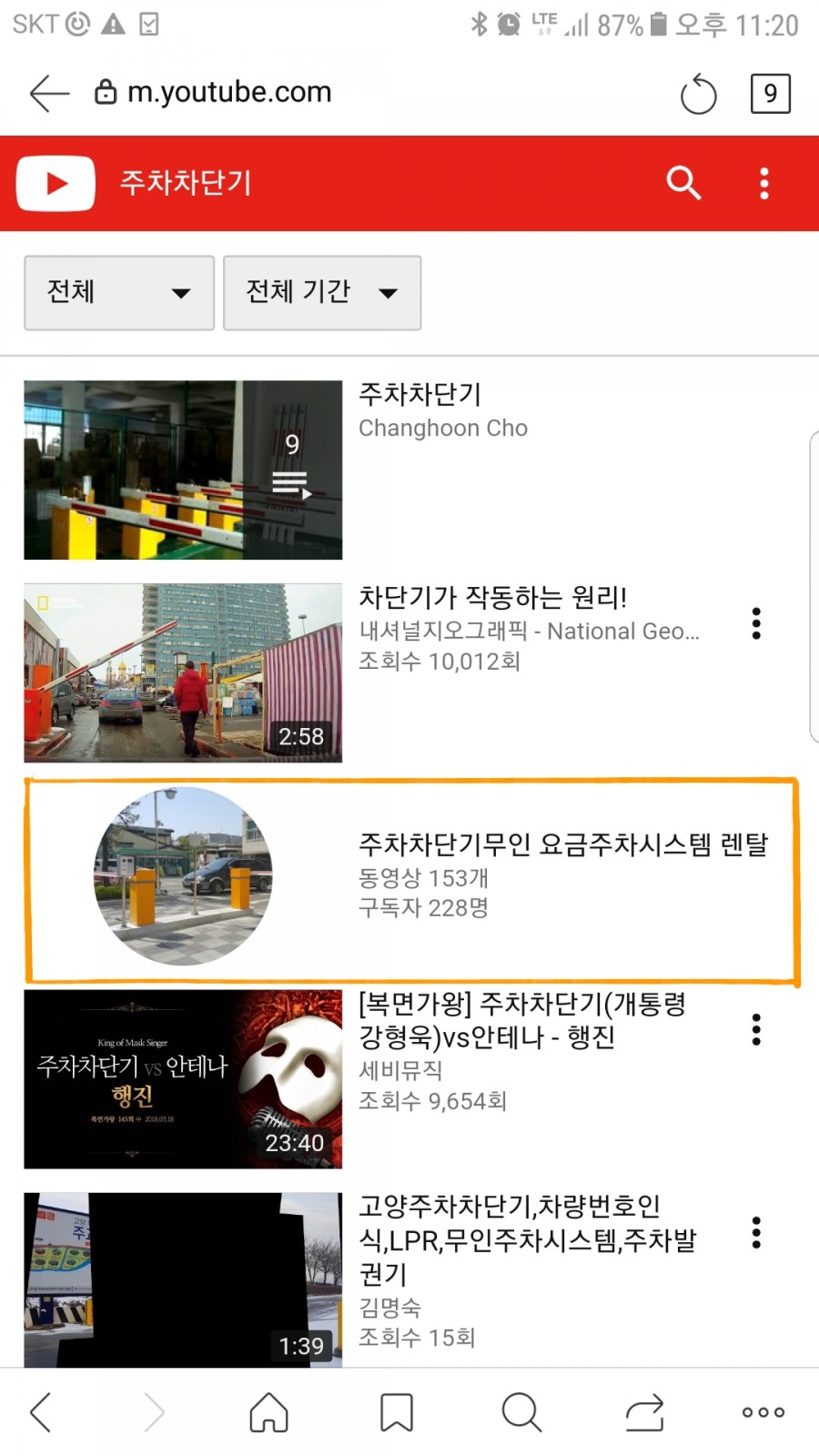This screenshot has height=1456, width=819.
Task: Go to the browser home page
Action: (x=268, y=1412)
